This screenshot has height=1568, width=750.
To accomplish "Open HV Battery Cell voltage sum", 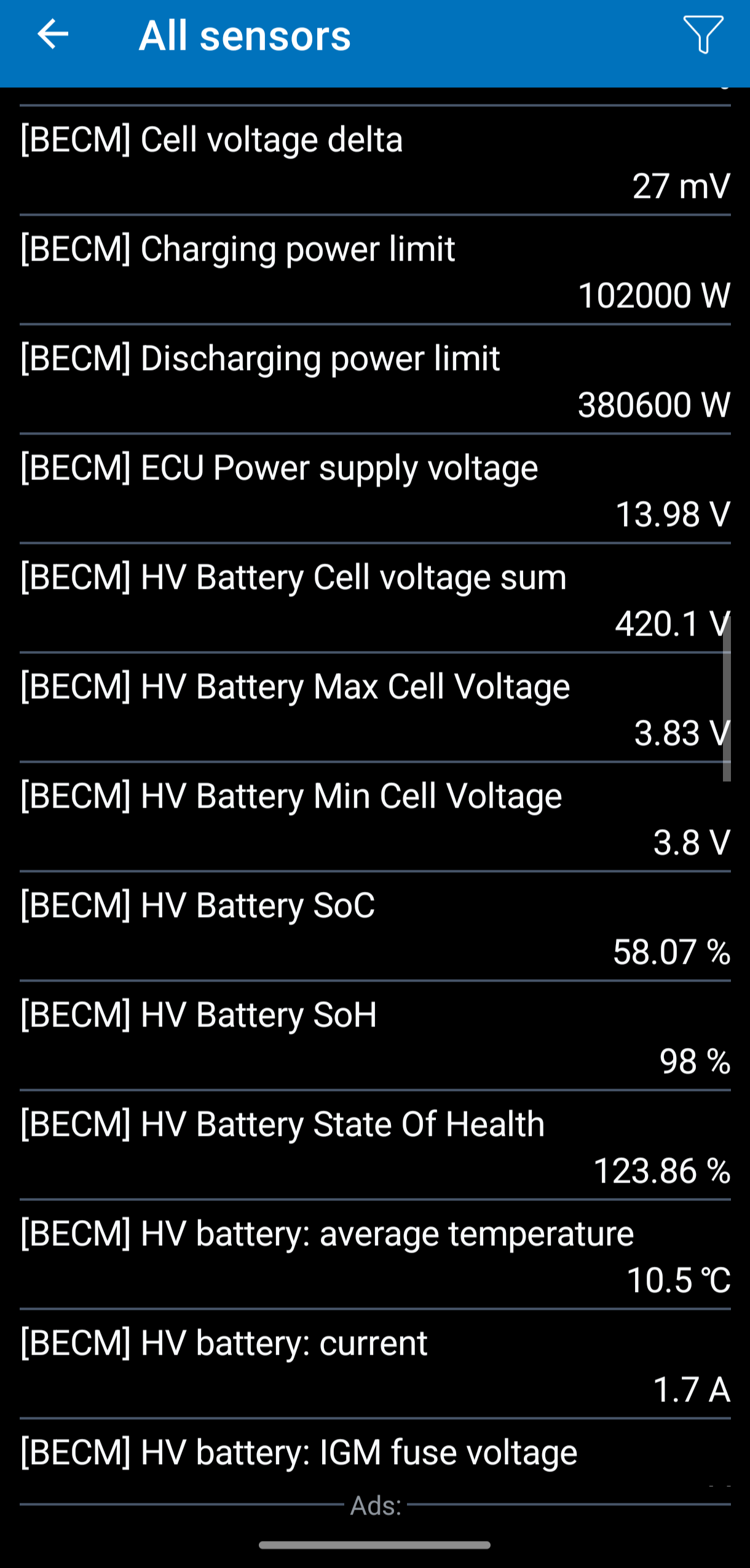I will 375,599.
